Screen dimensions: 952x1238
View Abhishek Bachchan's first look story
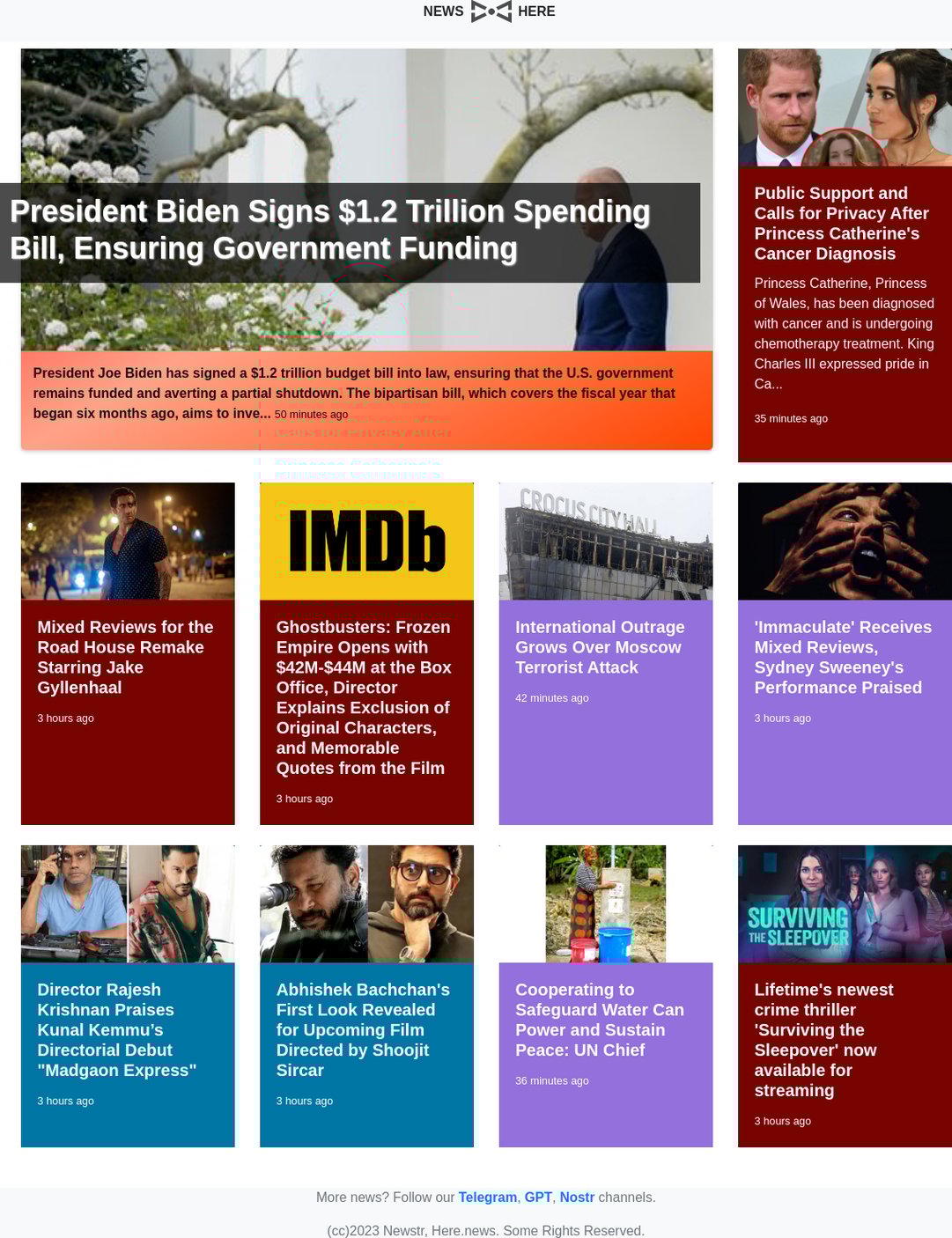(363, 1029)
